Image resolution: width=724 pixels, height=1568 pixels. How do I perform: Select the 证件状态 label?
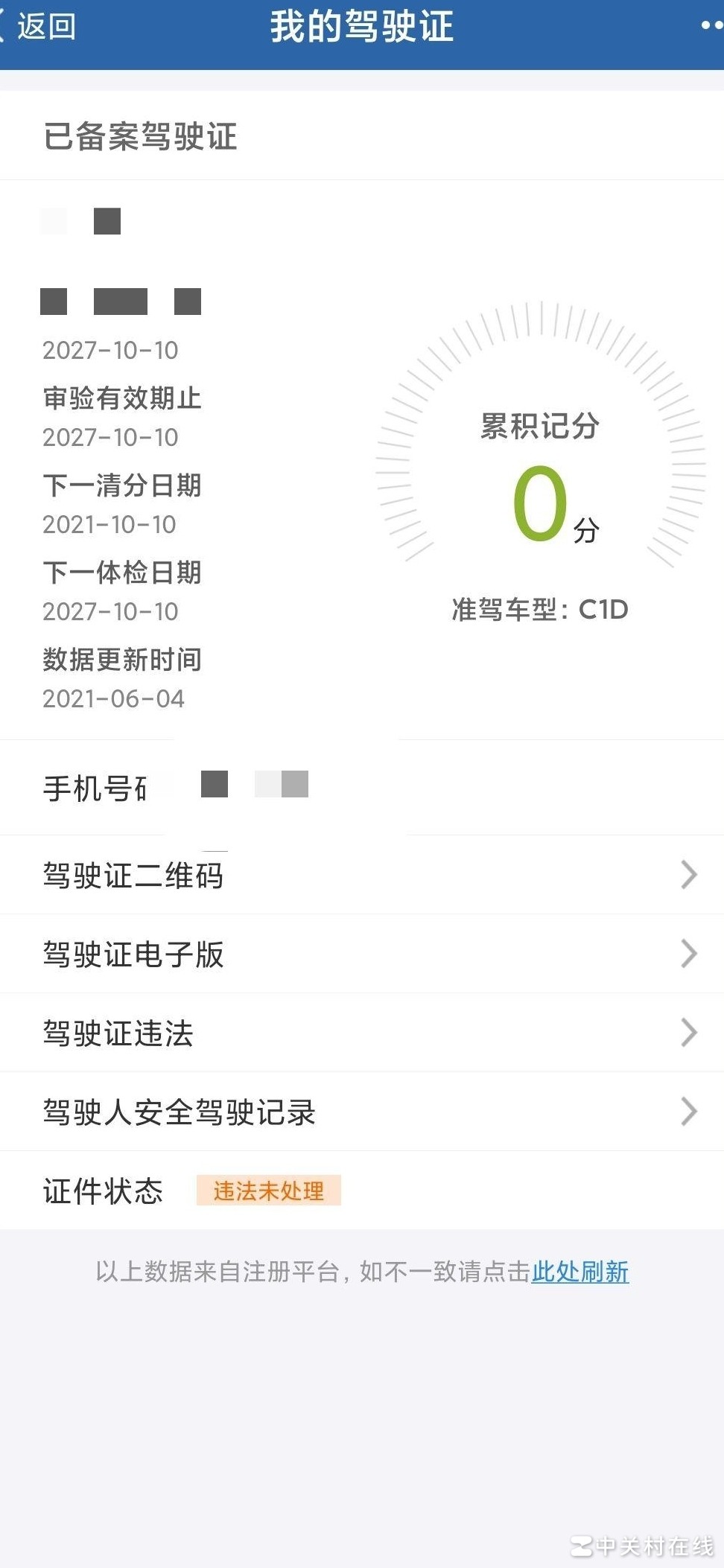[103, 1191]
